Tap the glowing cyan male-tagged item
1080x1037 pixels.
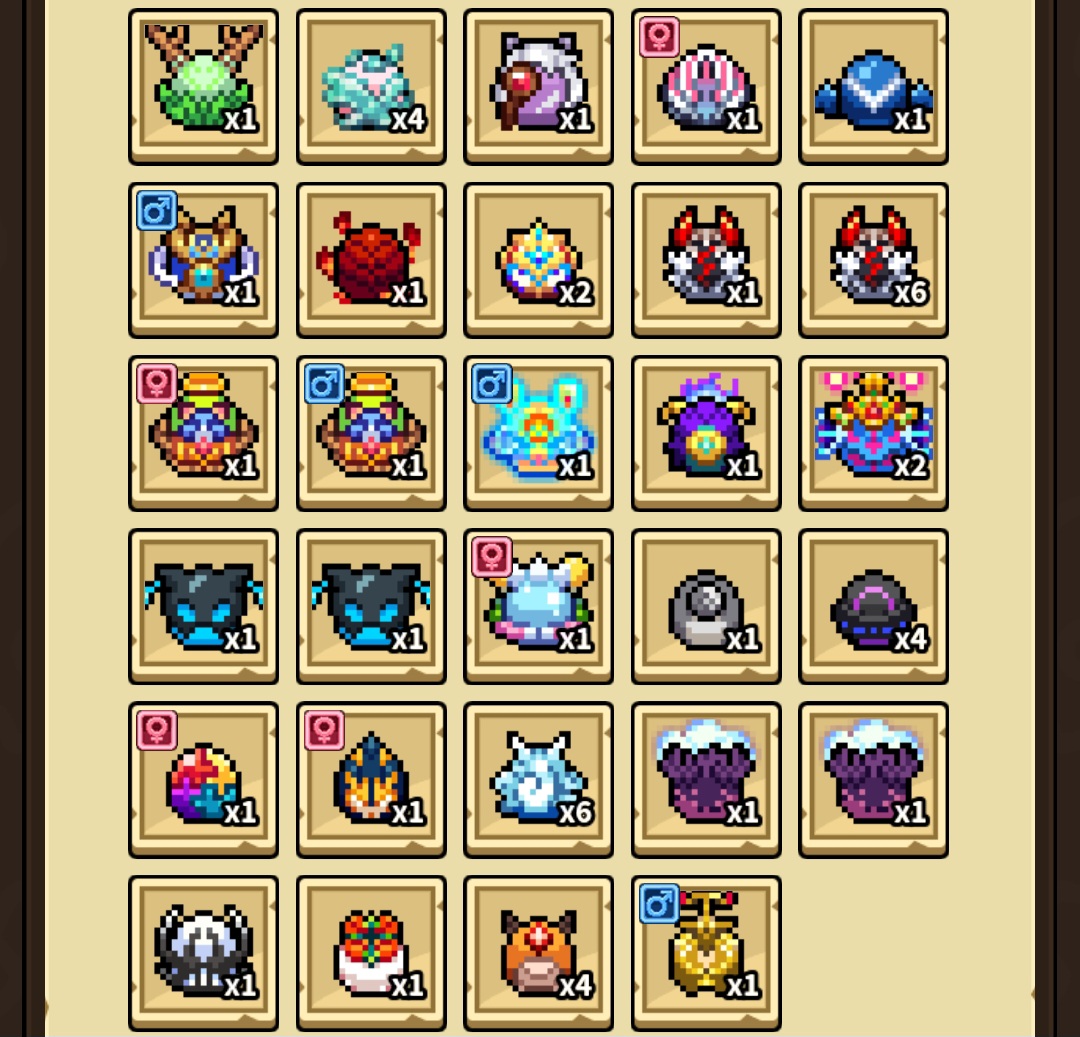click(539, 433)
